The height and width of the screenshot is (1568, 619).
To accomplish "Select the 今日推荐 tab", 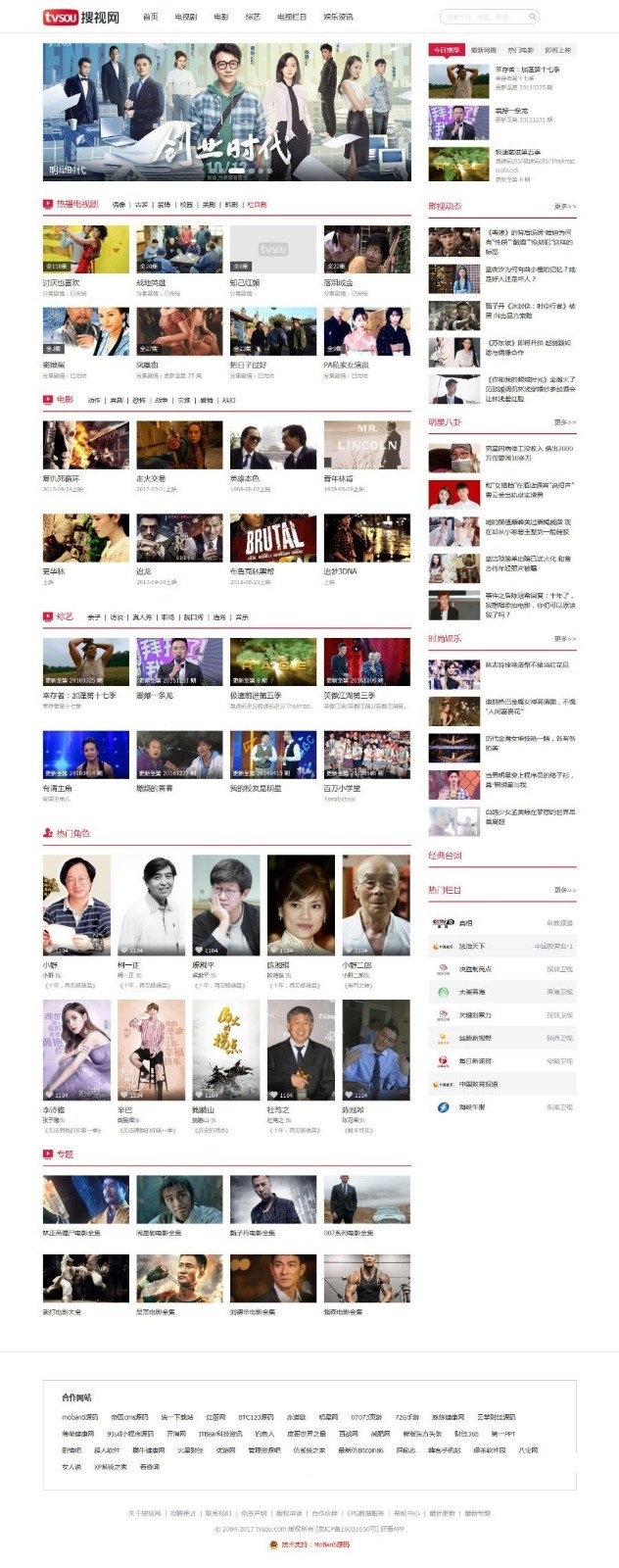I will pos(446,50).
